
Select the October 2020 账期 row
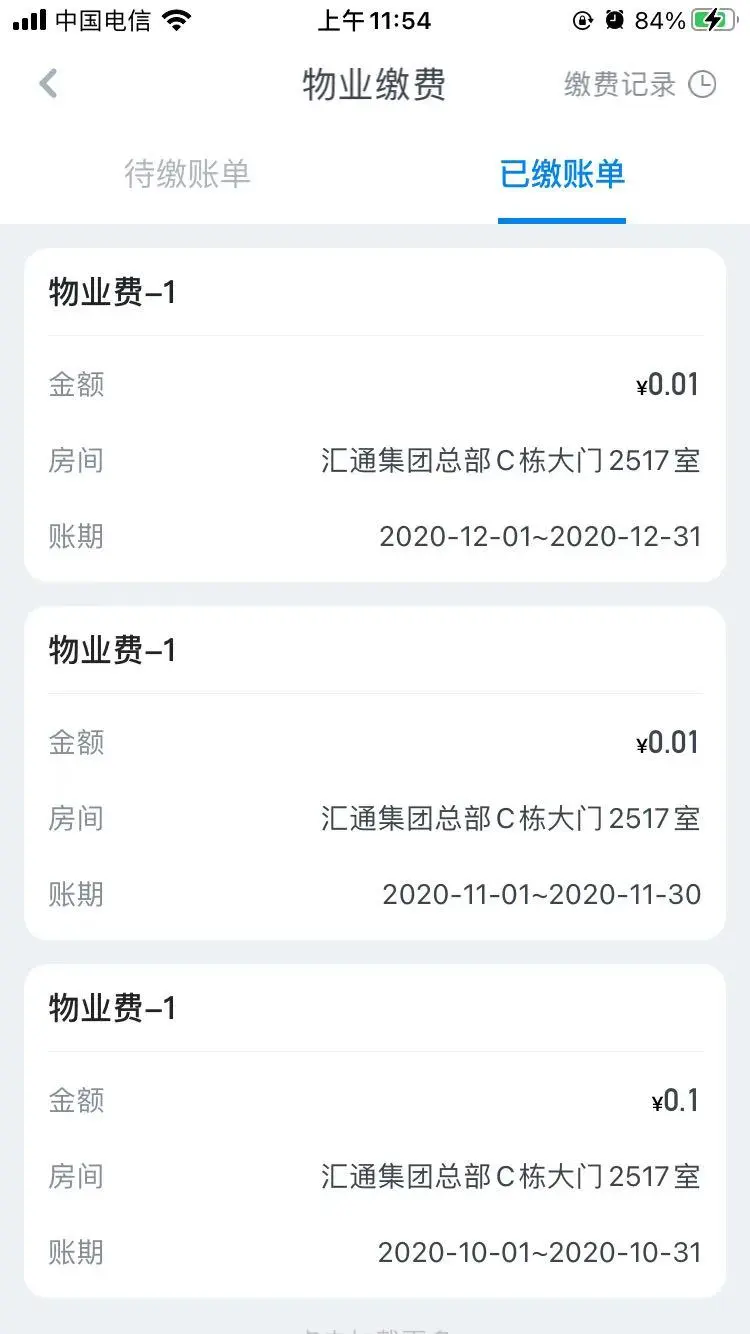coord(375,1252)
